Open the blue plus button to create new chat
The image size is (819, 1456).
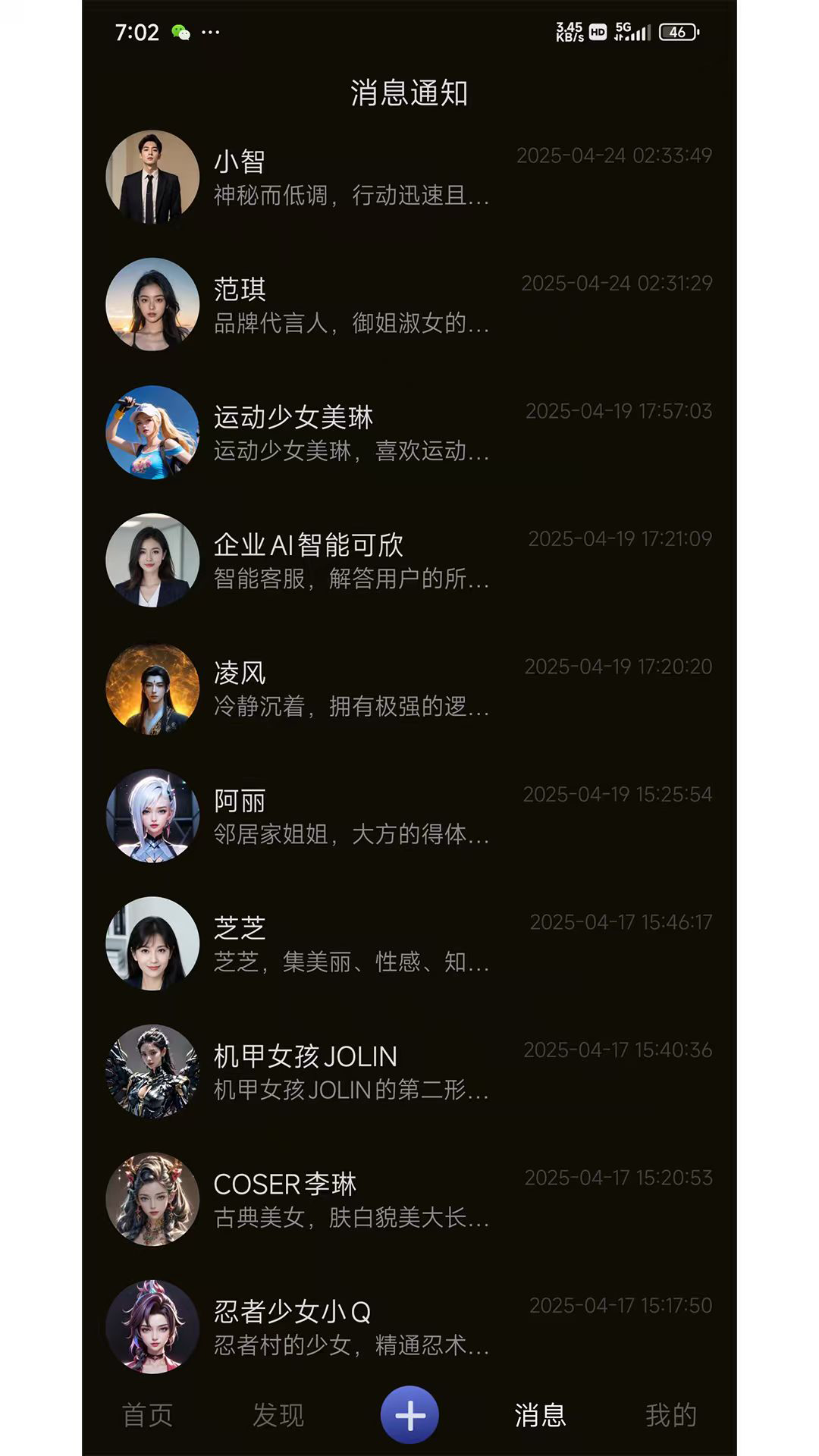point(409,1417)
